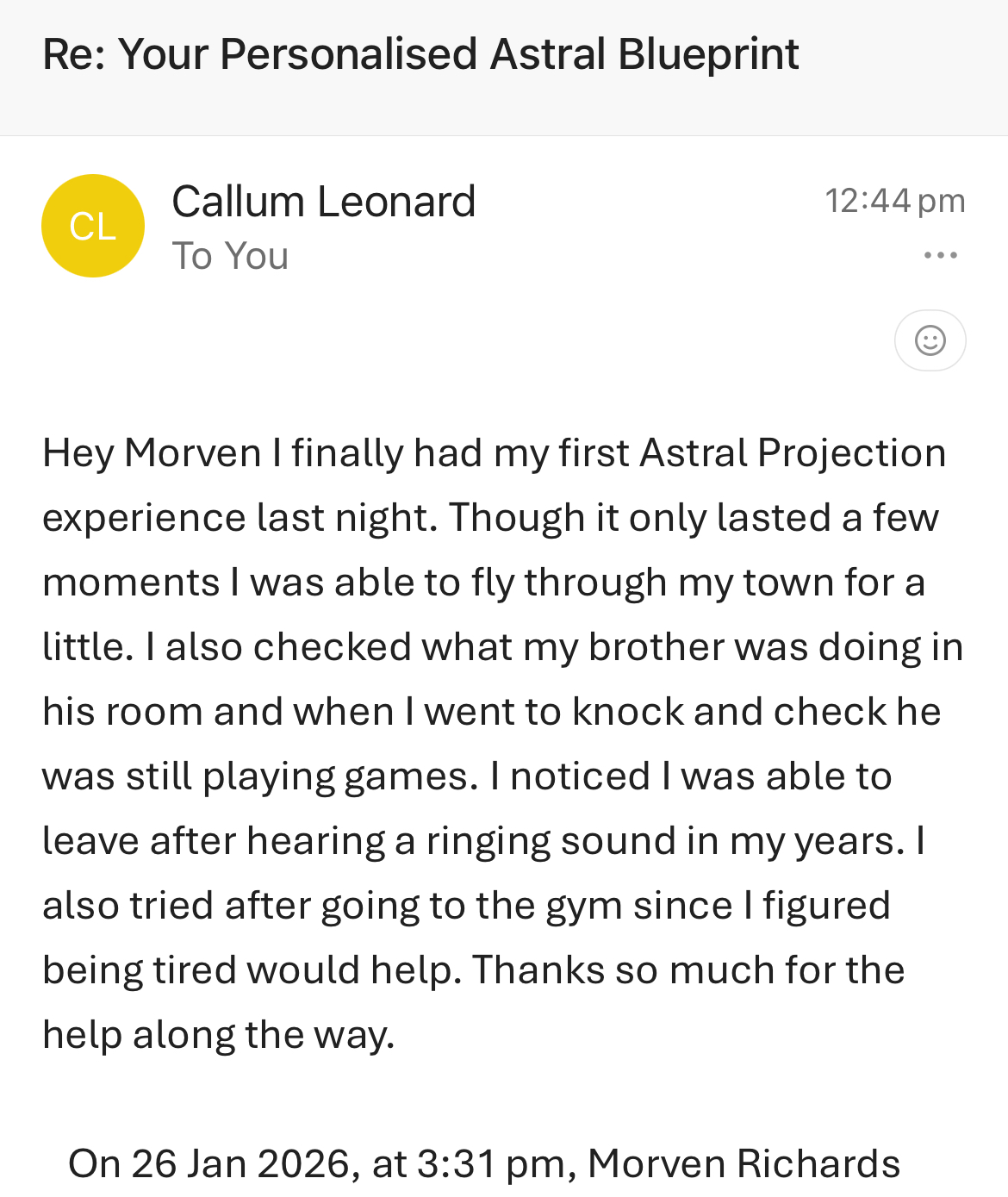Add an emoji reaction to the email
The height and width of the screenshot is (1197, 1008).
coord(930,340)
